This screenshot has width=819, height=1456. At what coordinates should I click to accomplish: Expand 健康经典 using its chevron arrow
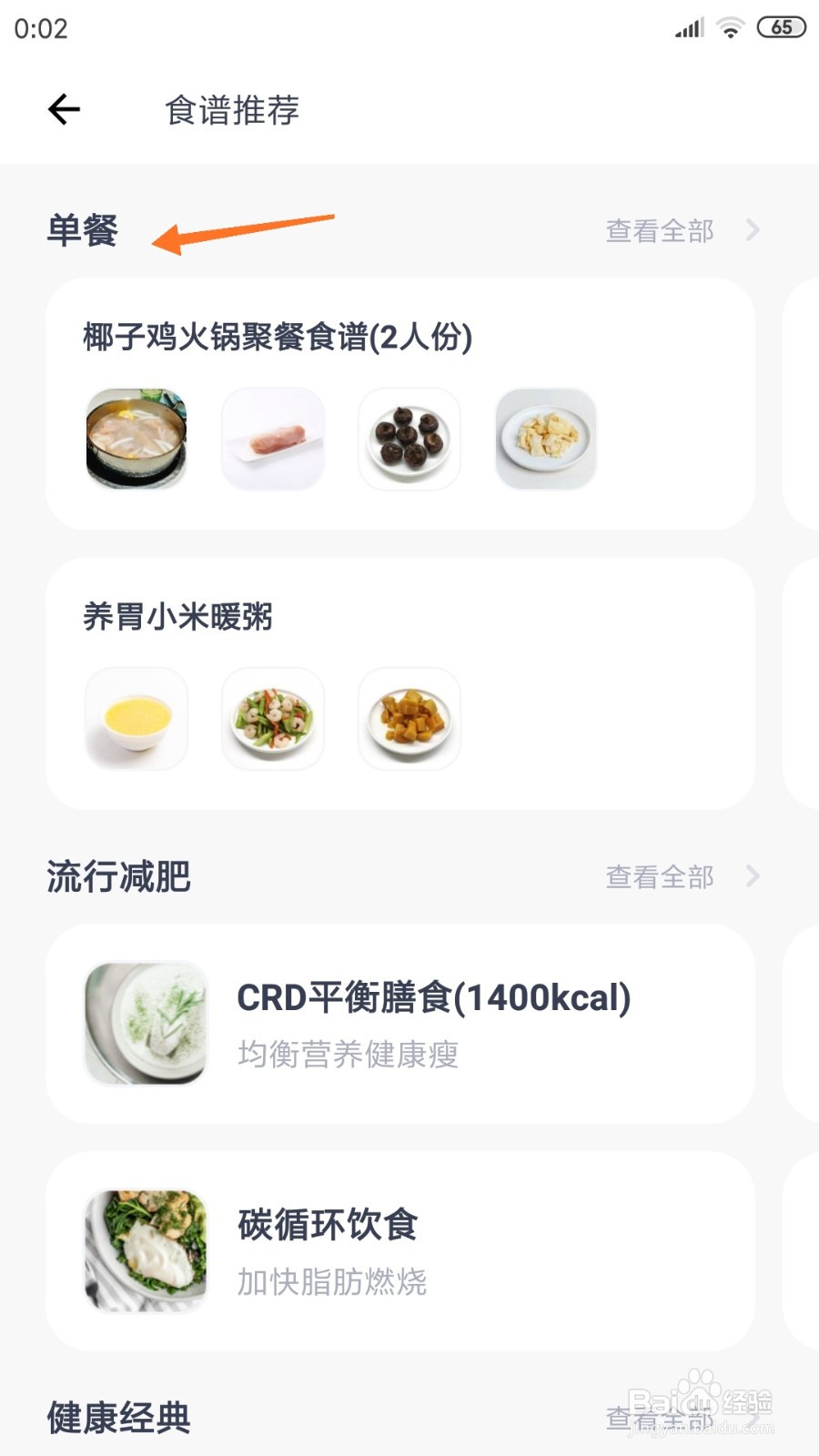pos(753,1417)
